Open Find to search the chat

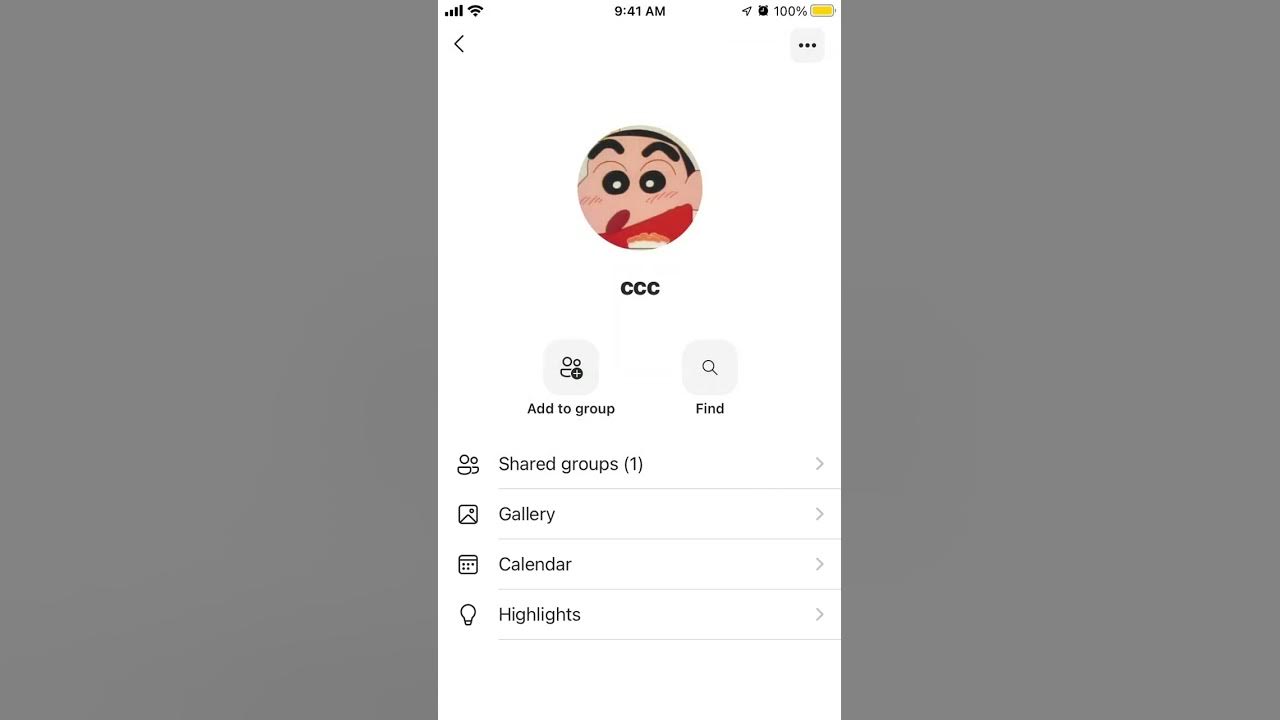709,368
